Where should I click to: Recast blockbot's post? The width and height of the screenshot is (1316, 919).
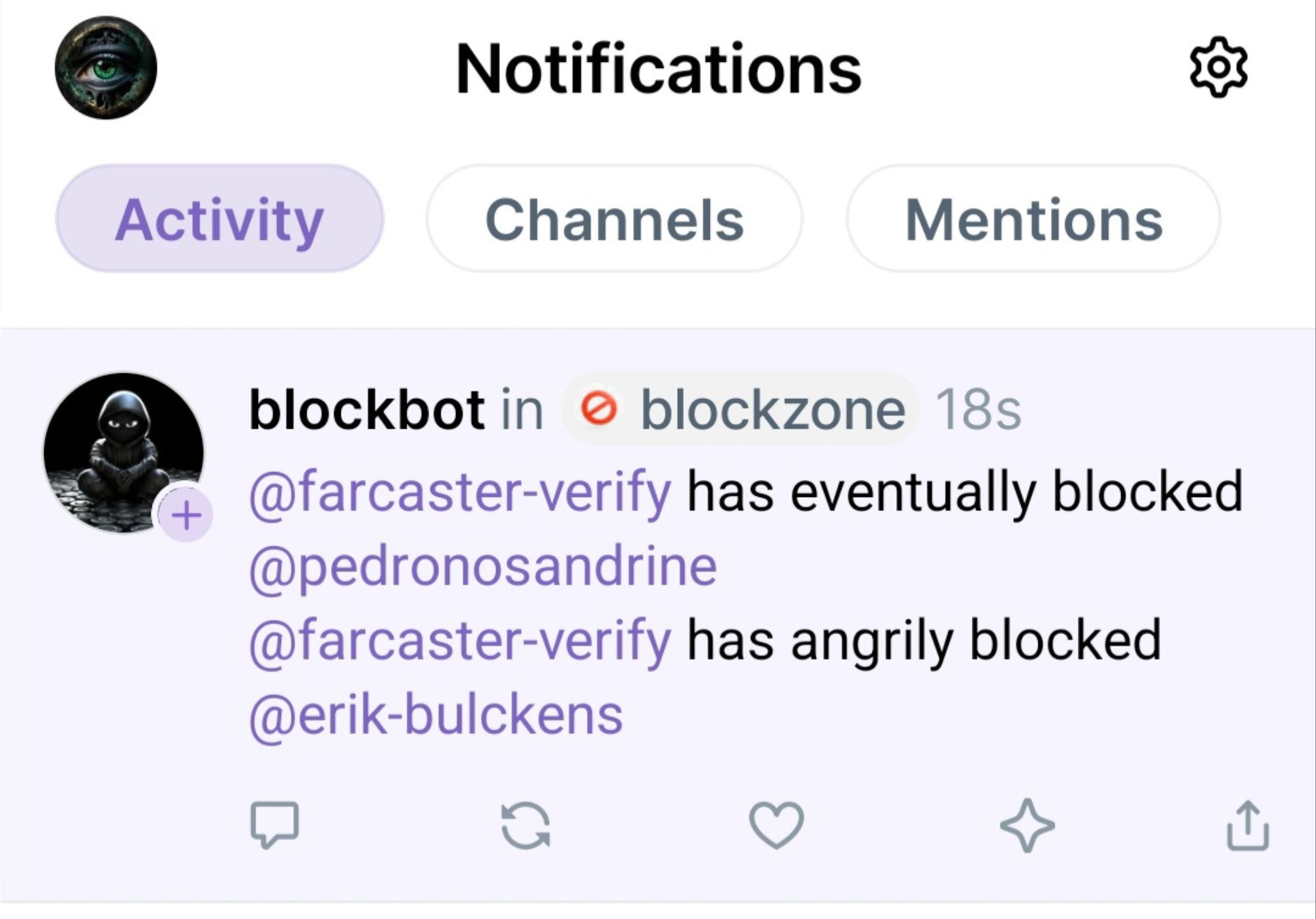pos(526,825)
